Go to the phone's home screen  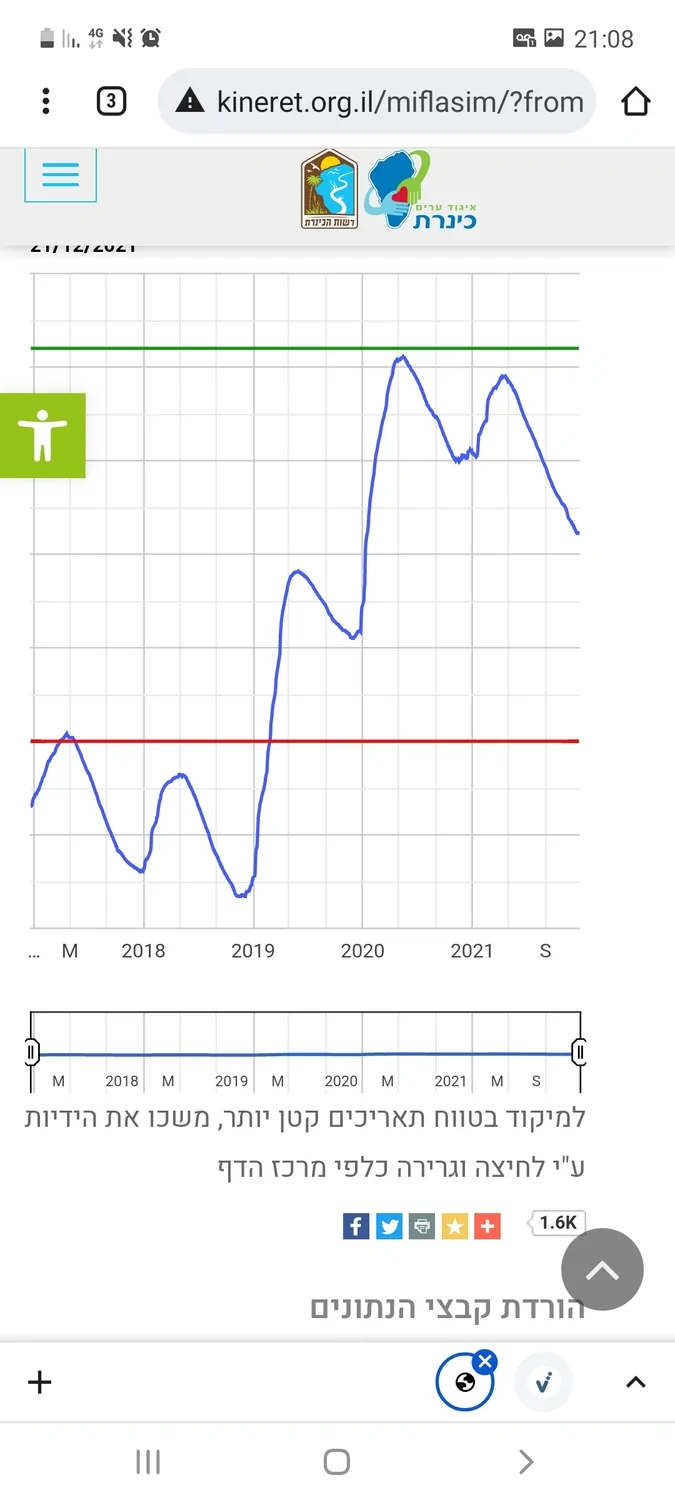coord(337,1463)
